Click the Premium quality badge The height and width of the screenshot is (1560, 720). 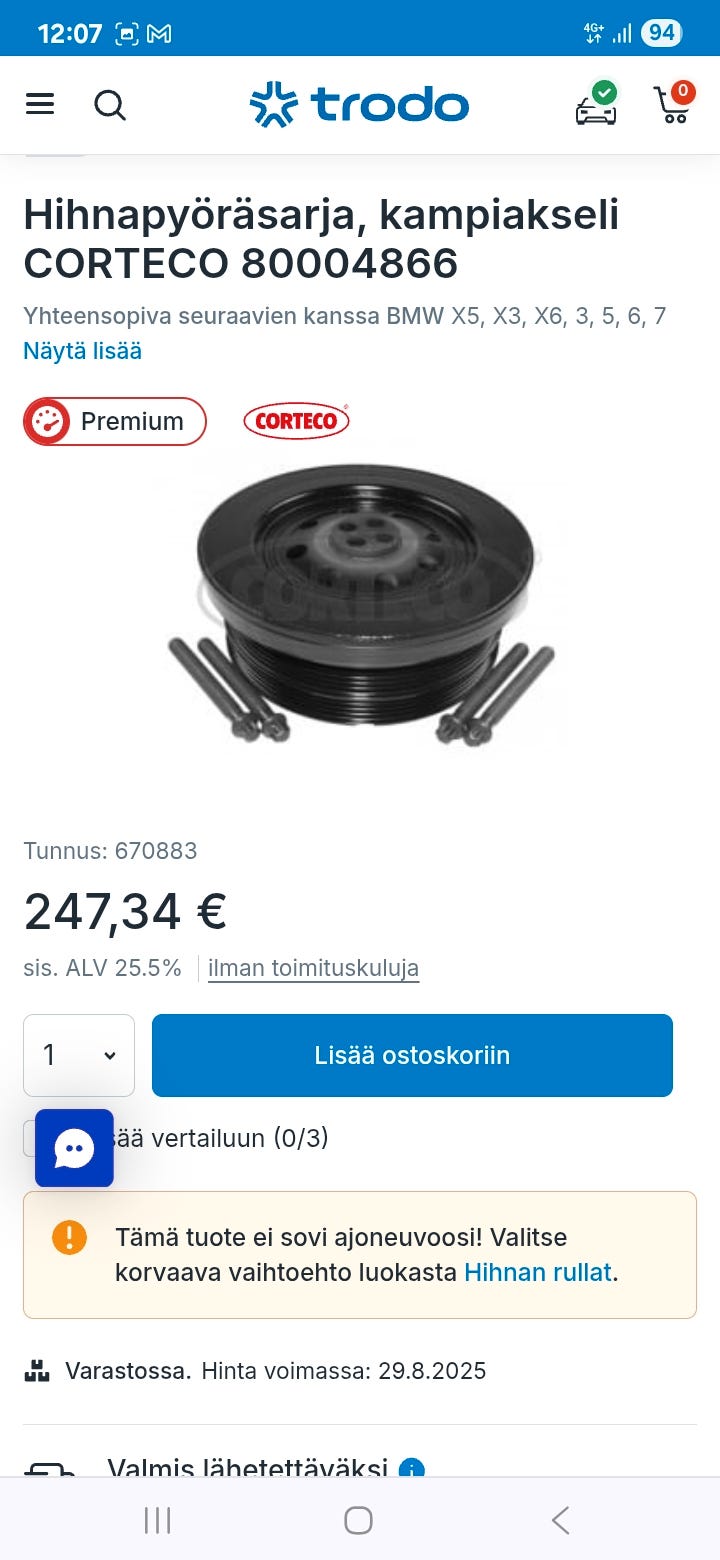[114, 421]
